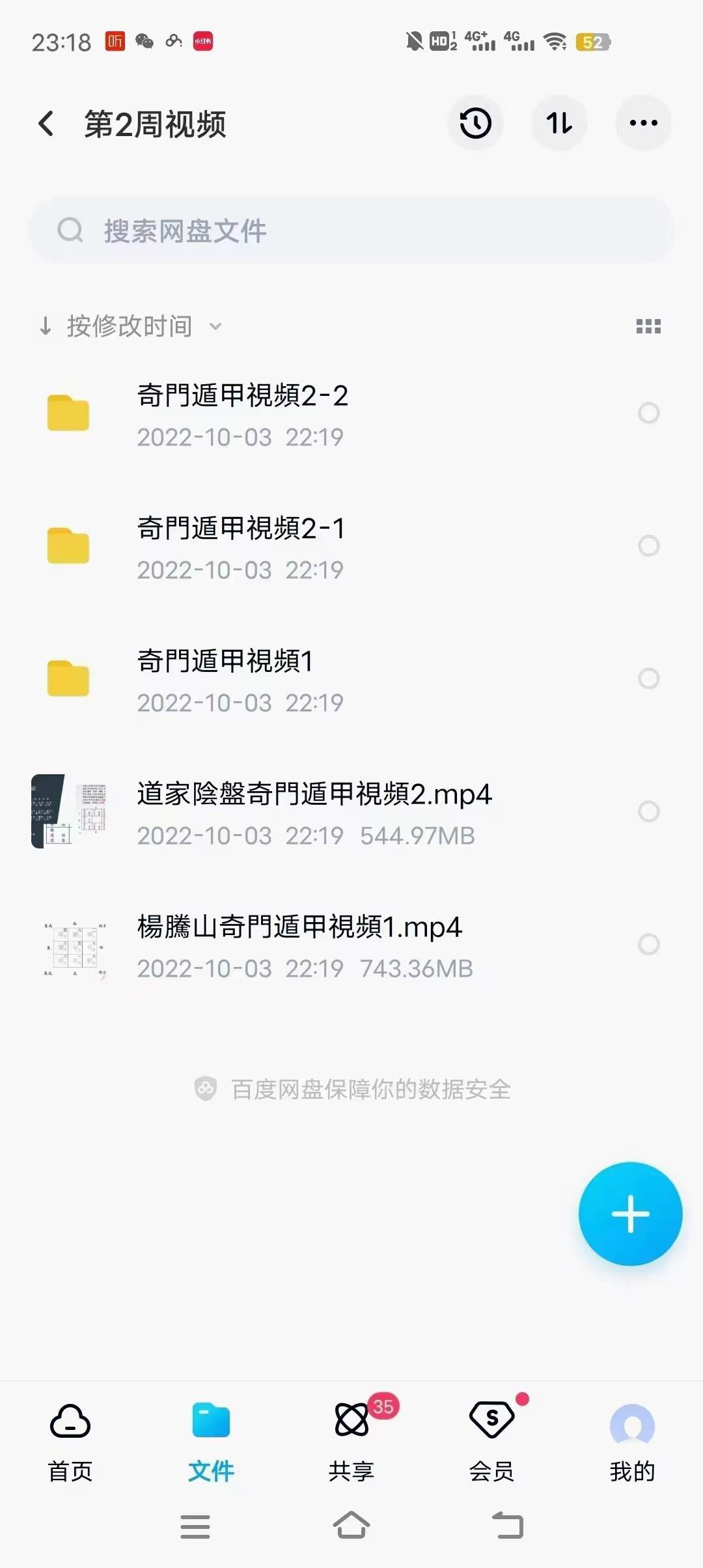Open the transfer list arrows icon
The width and height of the screenshot is (703, 1568).
point(559,123)
